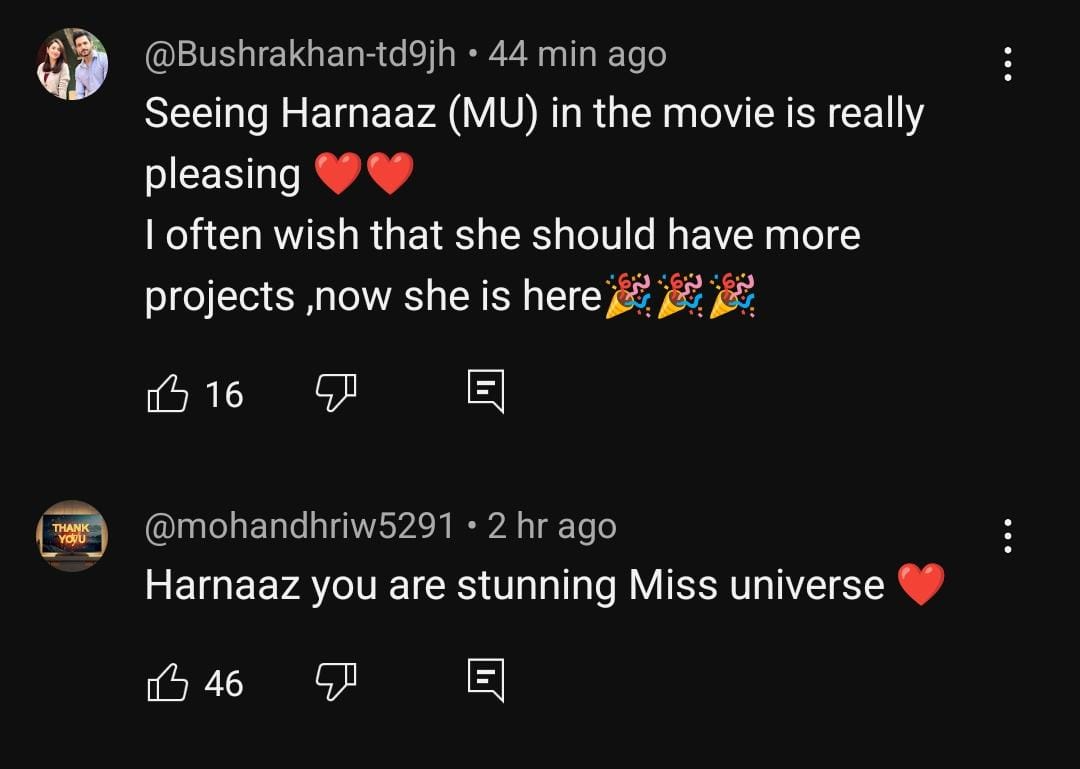Open overflow menu on mohandhriw5291's comment
The width and height of the screenshot is (1080, 769).
pyautogui.click(x=1007, y=537)
